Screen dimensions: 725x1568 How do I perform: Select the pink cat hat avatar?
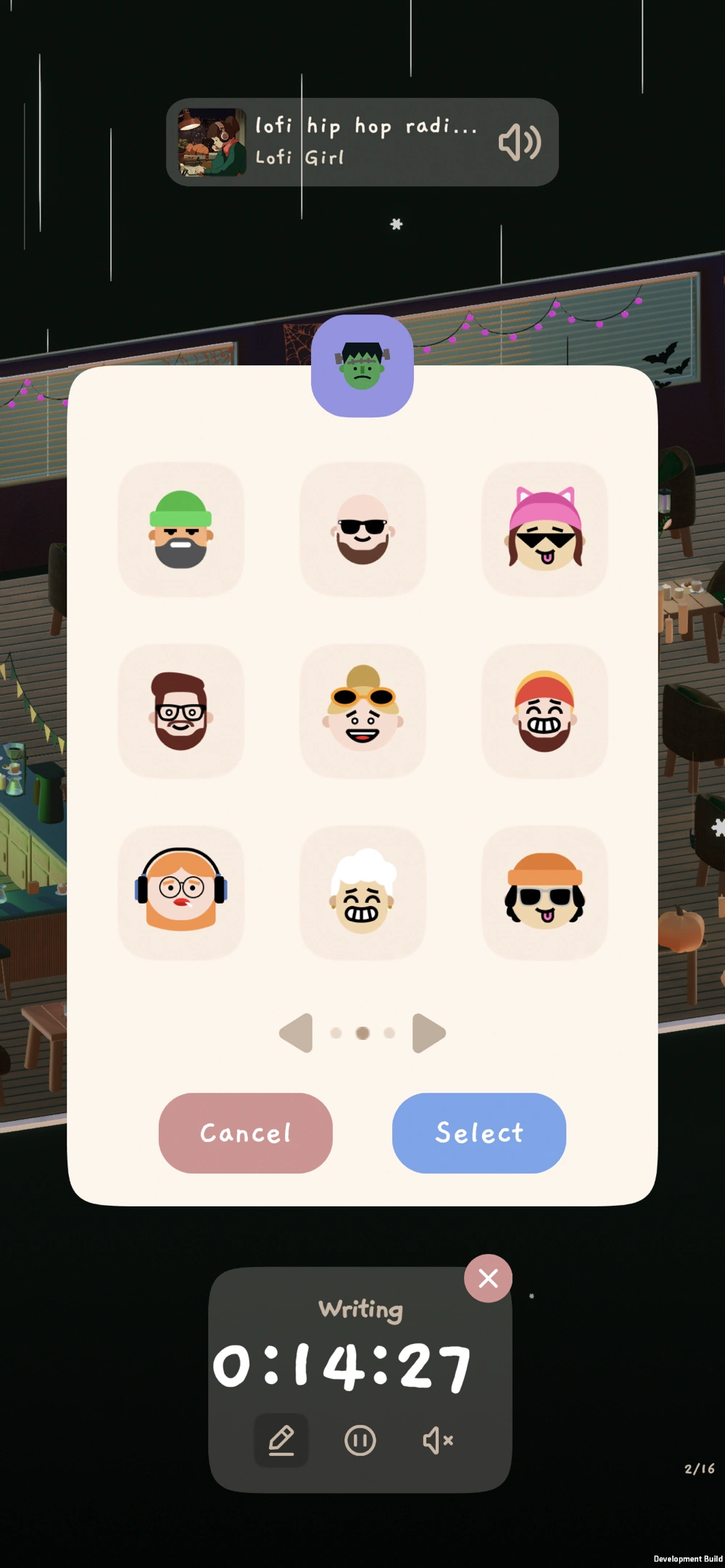pos(544,530)
